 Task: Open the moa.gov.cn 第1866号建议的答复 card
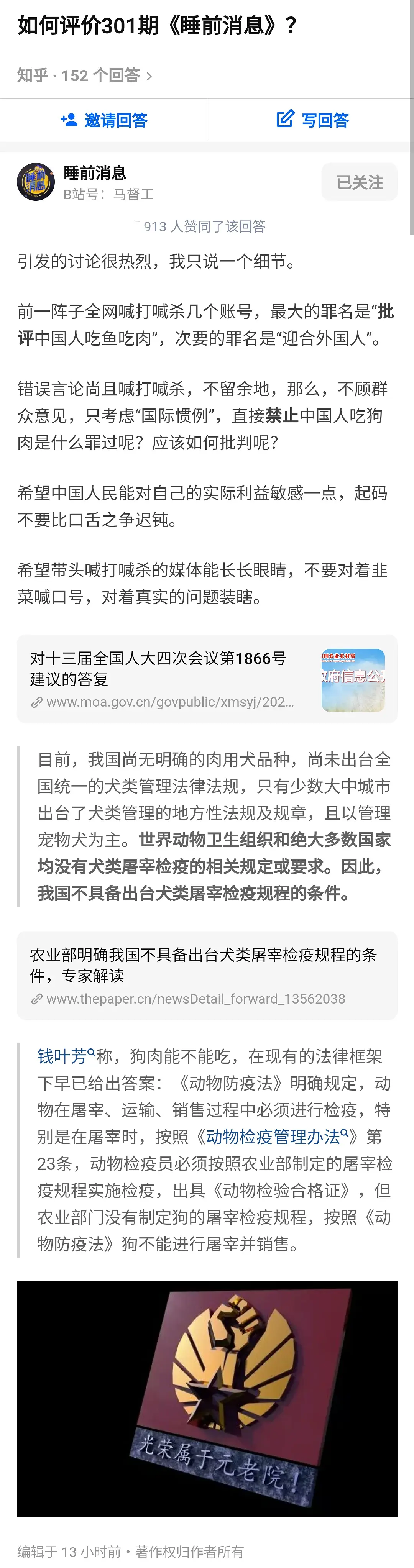[207, 679]
